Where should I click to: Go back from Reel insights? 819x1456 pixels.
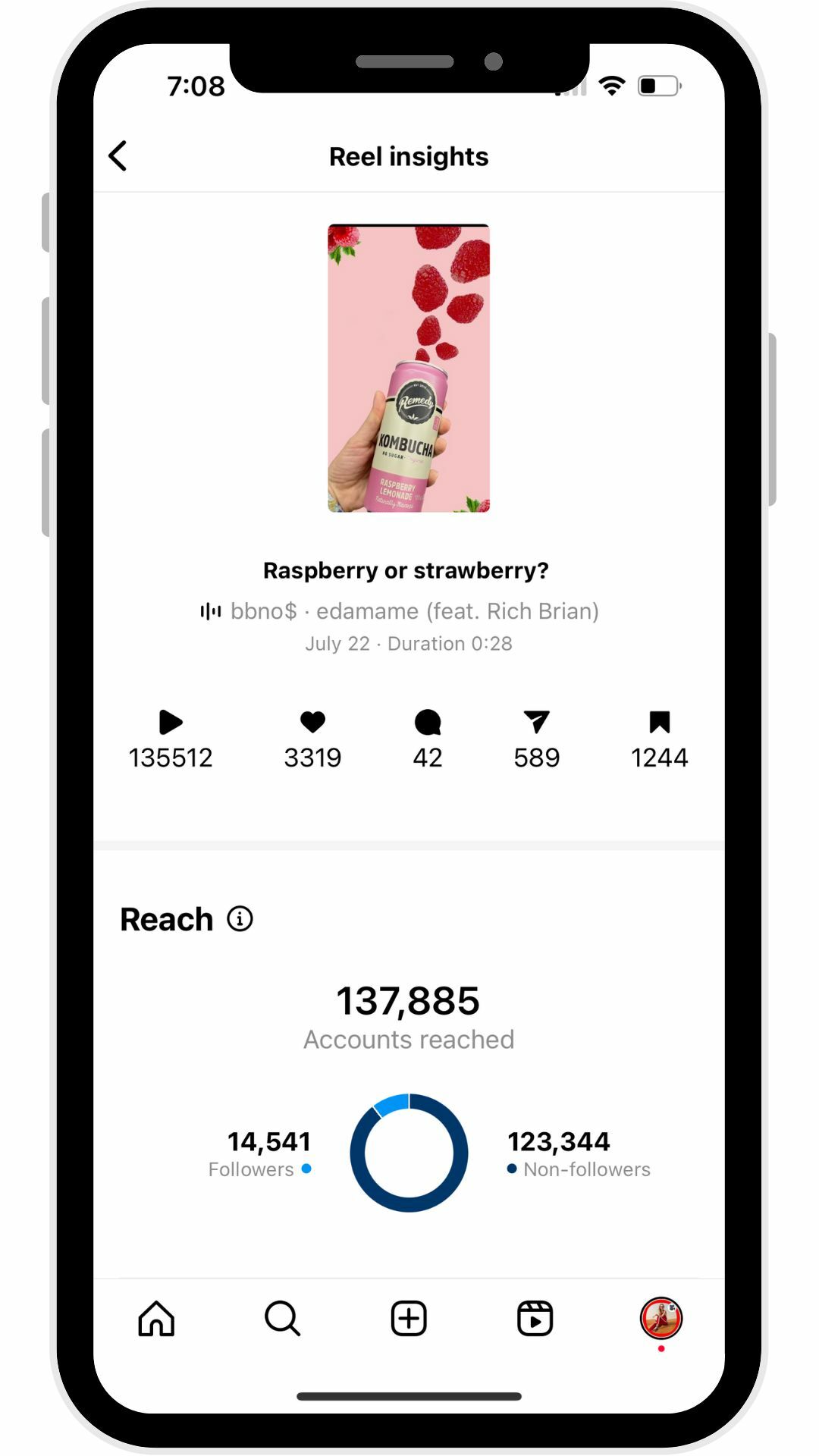(118, 156)
